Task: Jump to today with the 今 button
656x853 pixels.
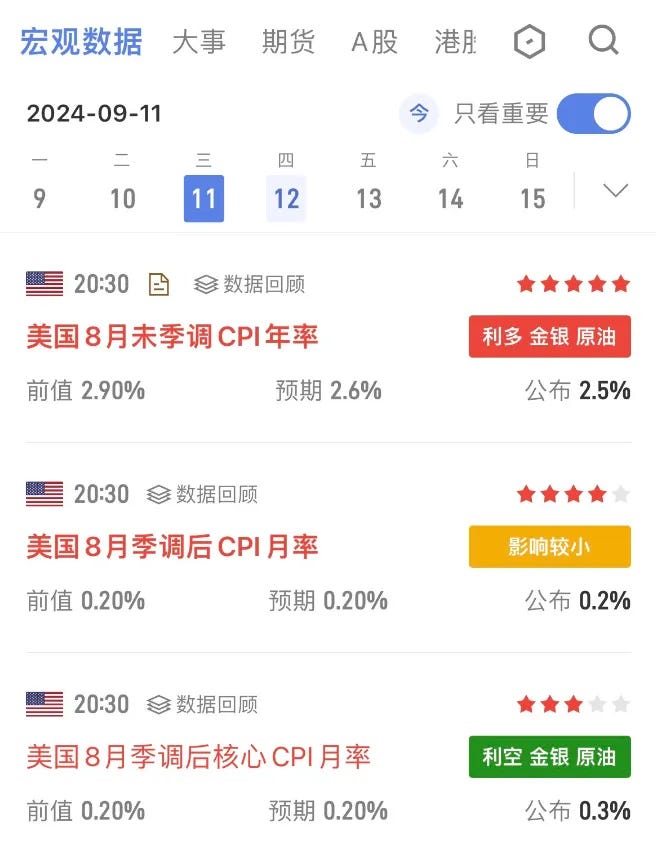Action: (419, 114)
